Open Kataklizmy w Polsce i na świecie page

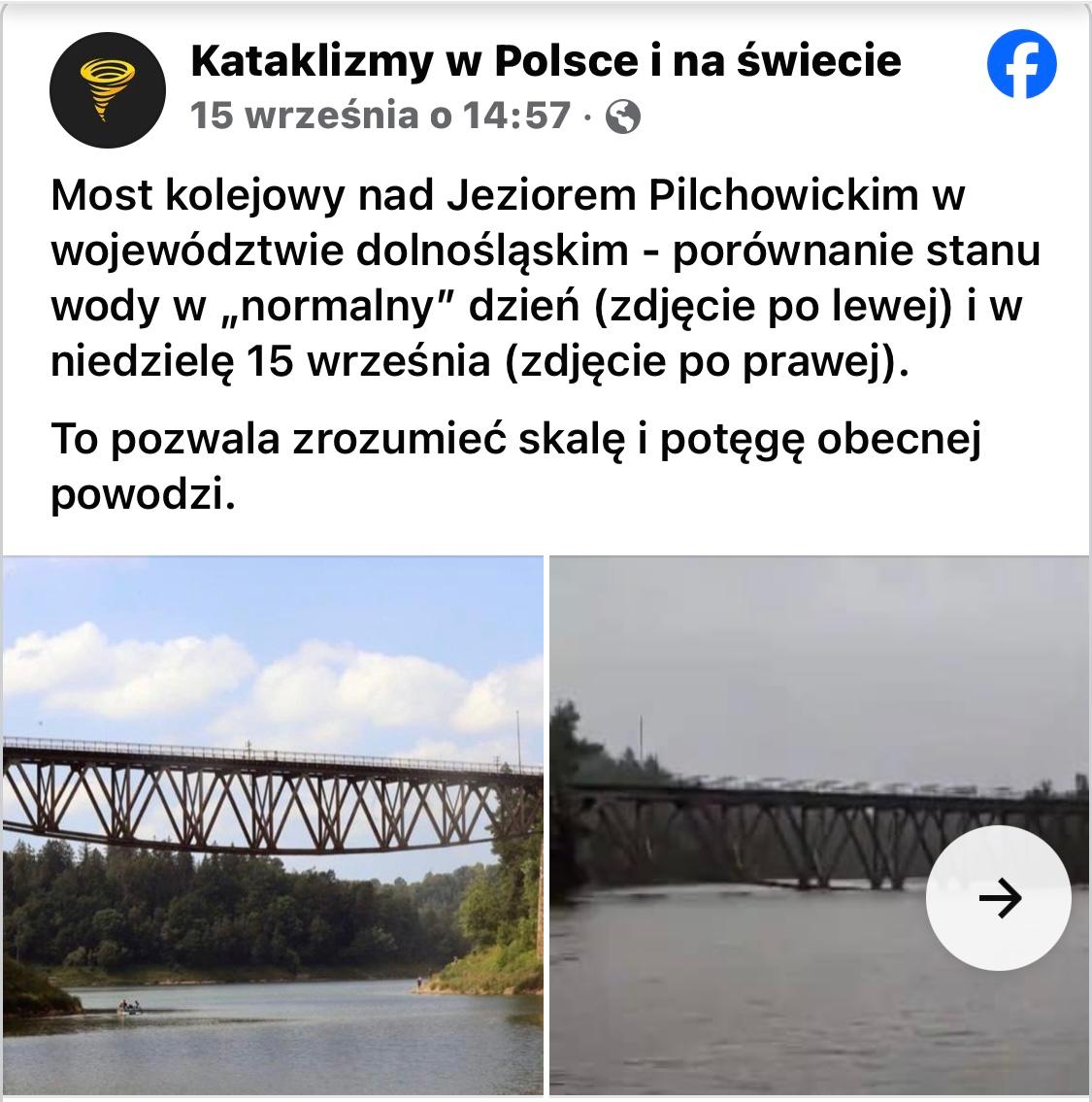coord(546,62)
